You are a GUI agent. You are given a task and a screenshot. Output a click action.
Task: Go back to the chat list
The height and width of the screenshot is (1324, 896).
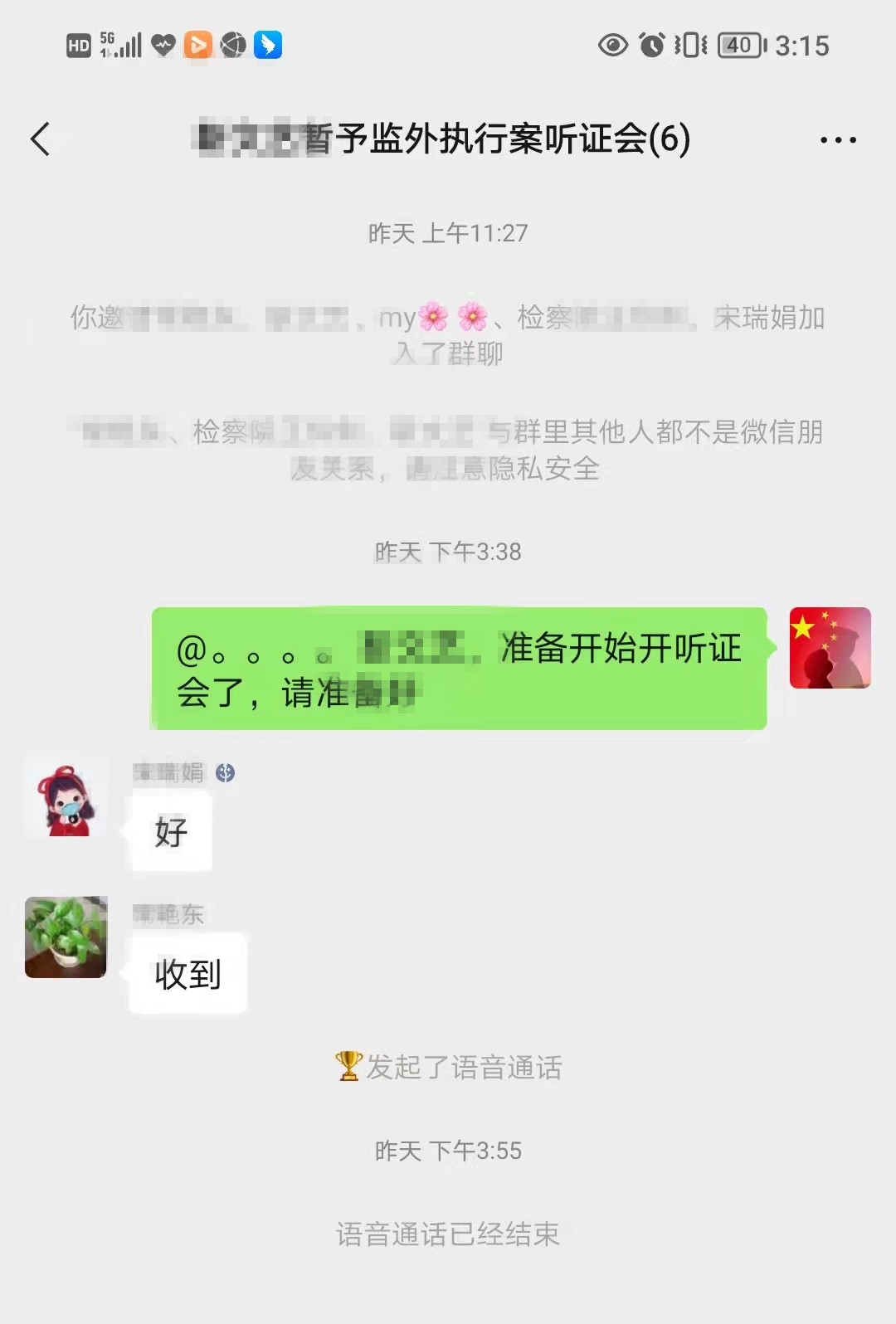[x=41, y=139]
